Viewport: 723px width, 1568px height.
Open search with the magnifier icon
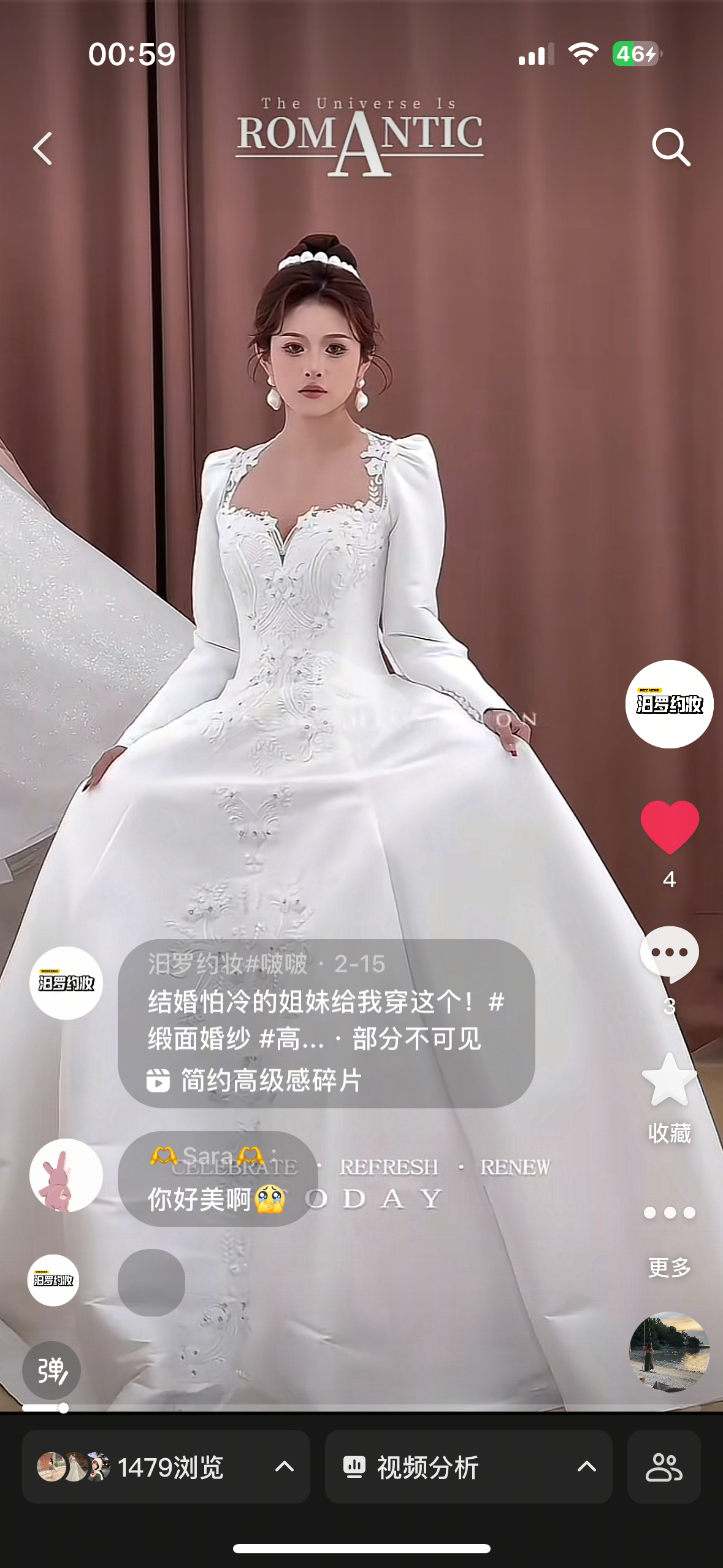[670, 148]
